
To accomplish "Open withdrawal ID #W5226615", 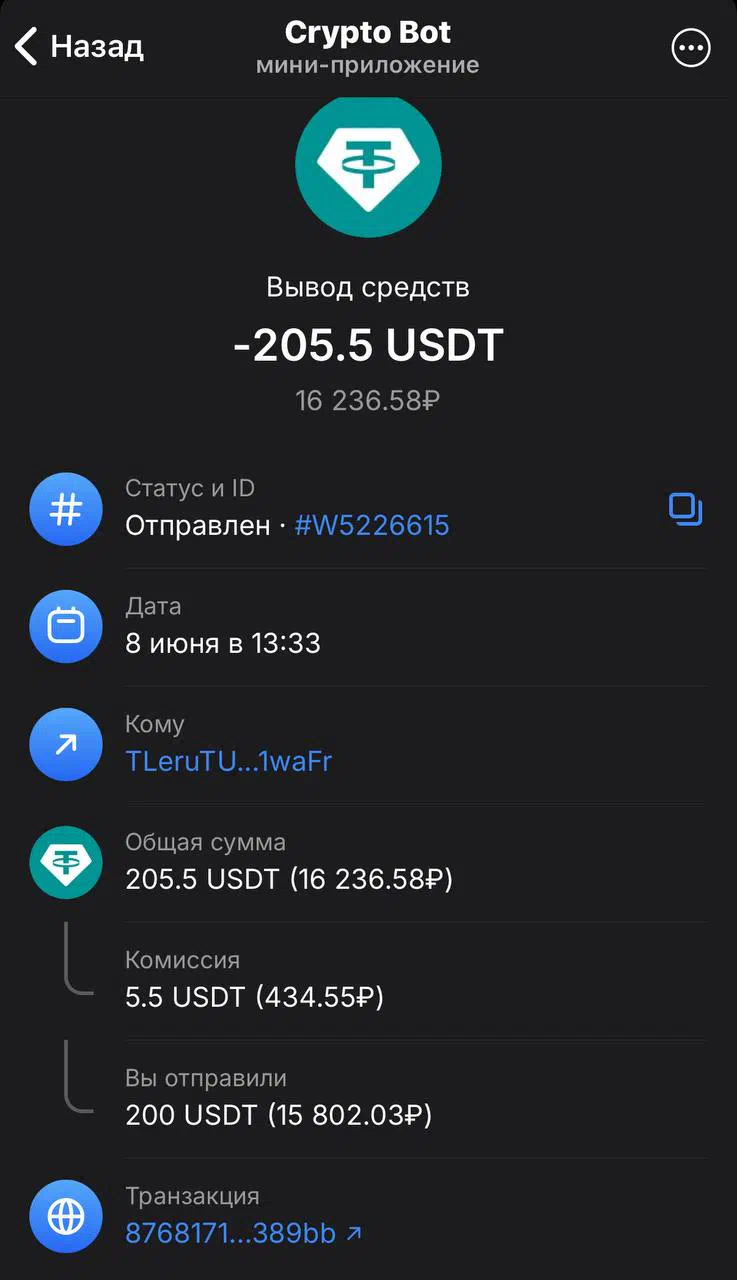I will pyautogui.click(x=372, y=525).
